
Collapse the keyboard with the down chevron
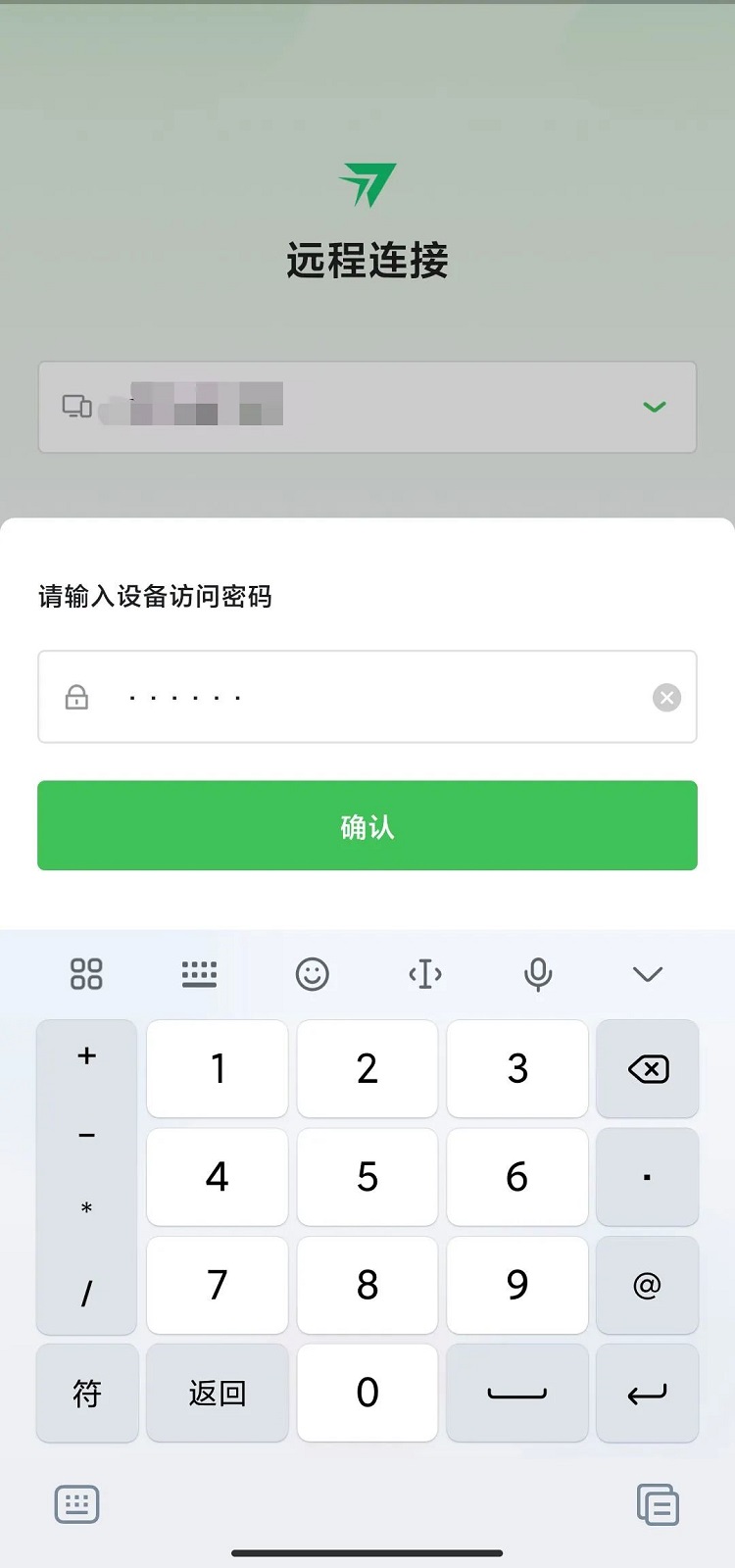coord(648,974)
